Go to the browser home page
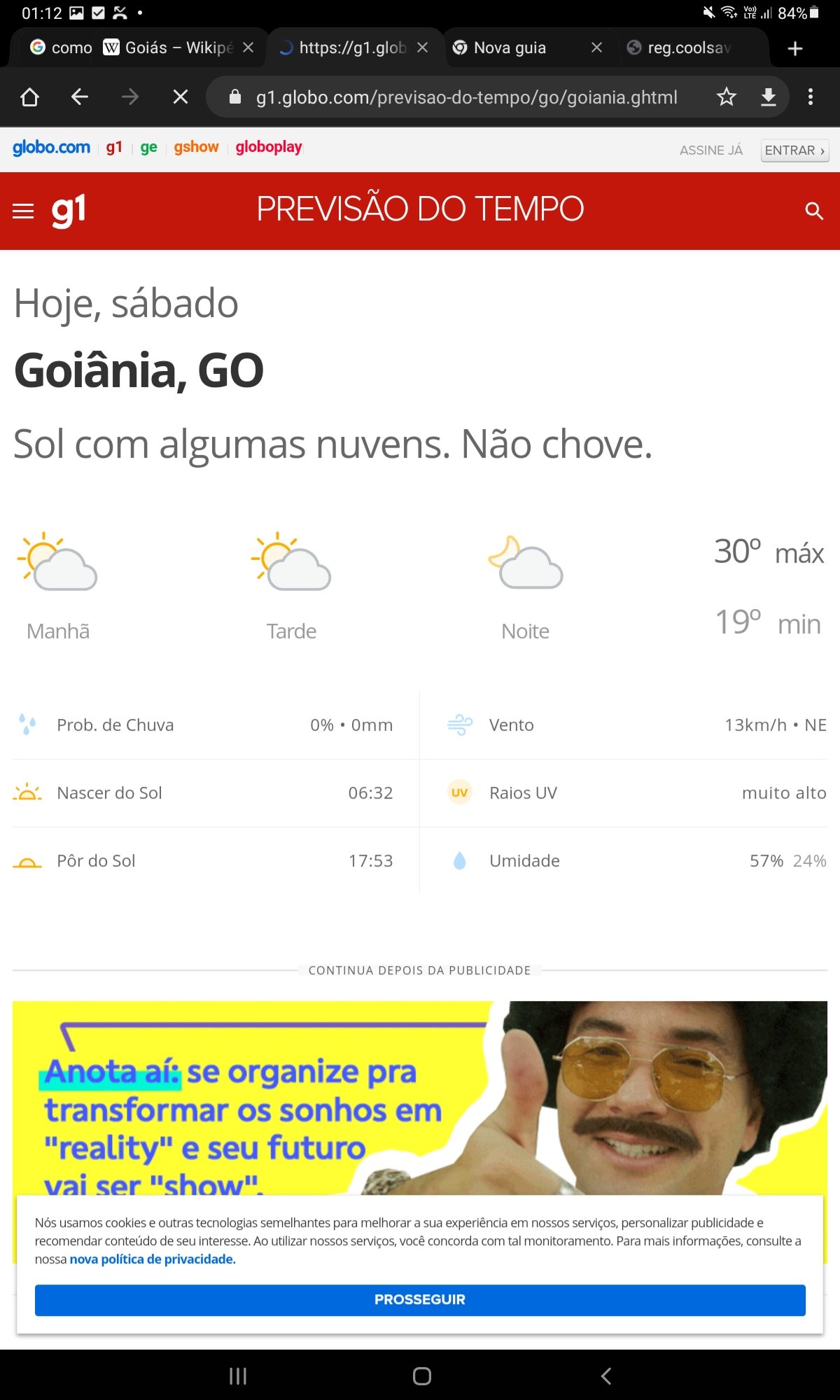The image size is (840, 1400). coord(29,97)
